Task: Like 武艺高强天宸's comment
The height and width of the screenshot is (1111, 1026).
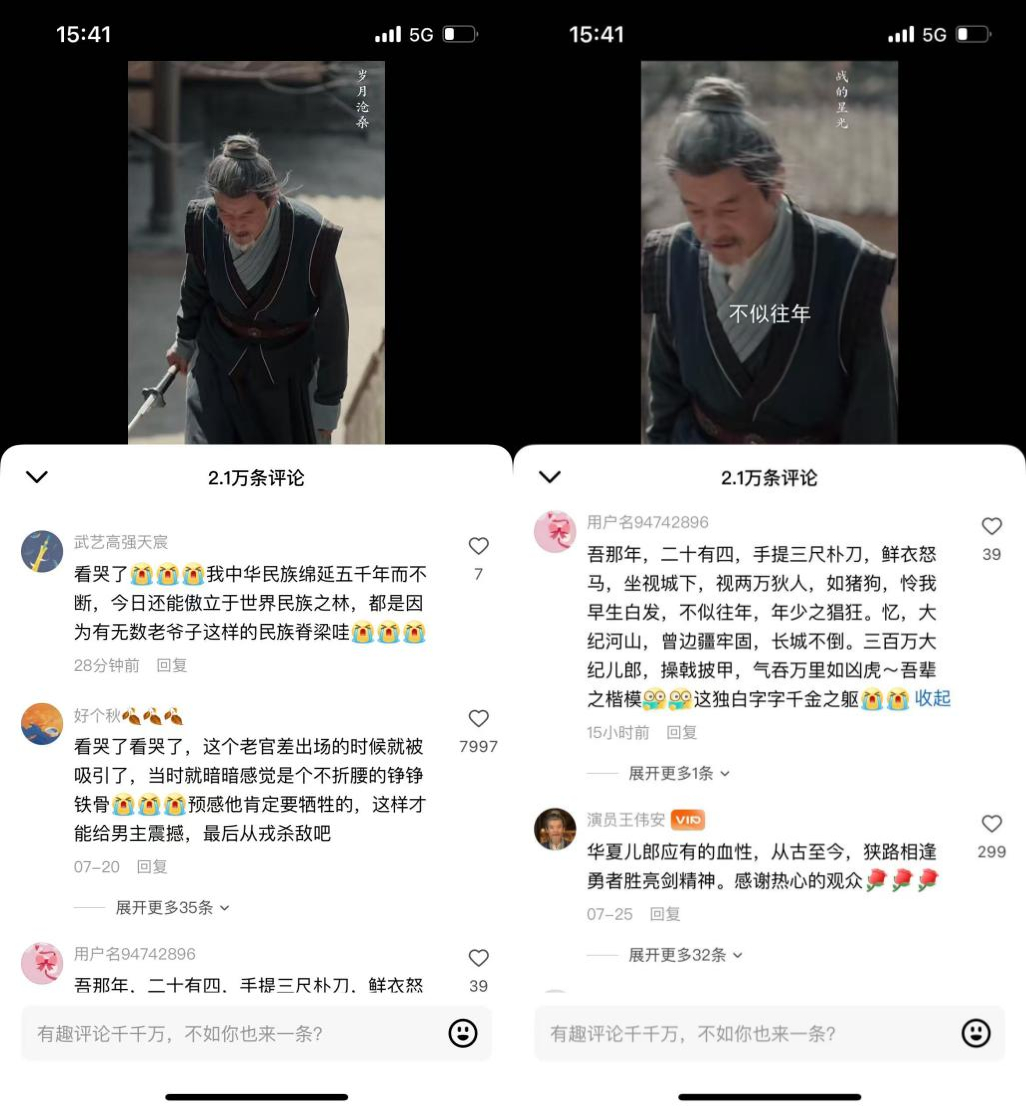Action: [479, 546]
